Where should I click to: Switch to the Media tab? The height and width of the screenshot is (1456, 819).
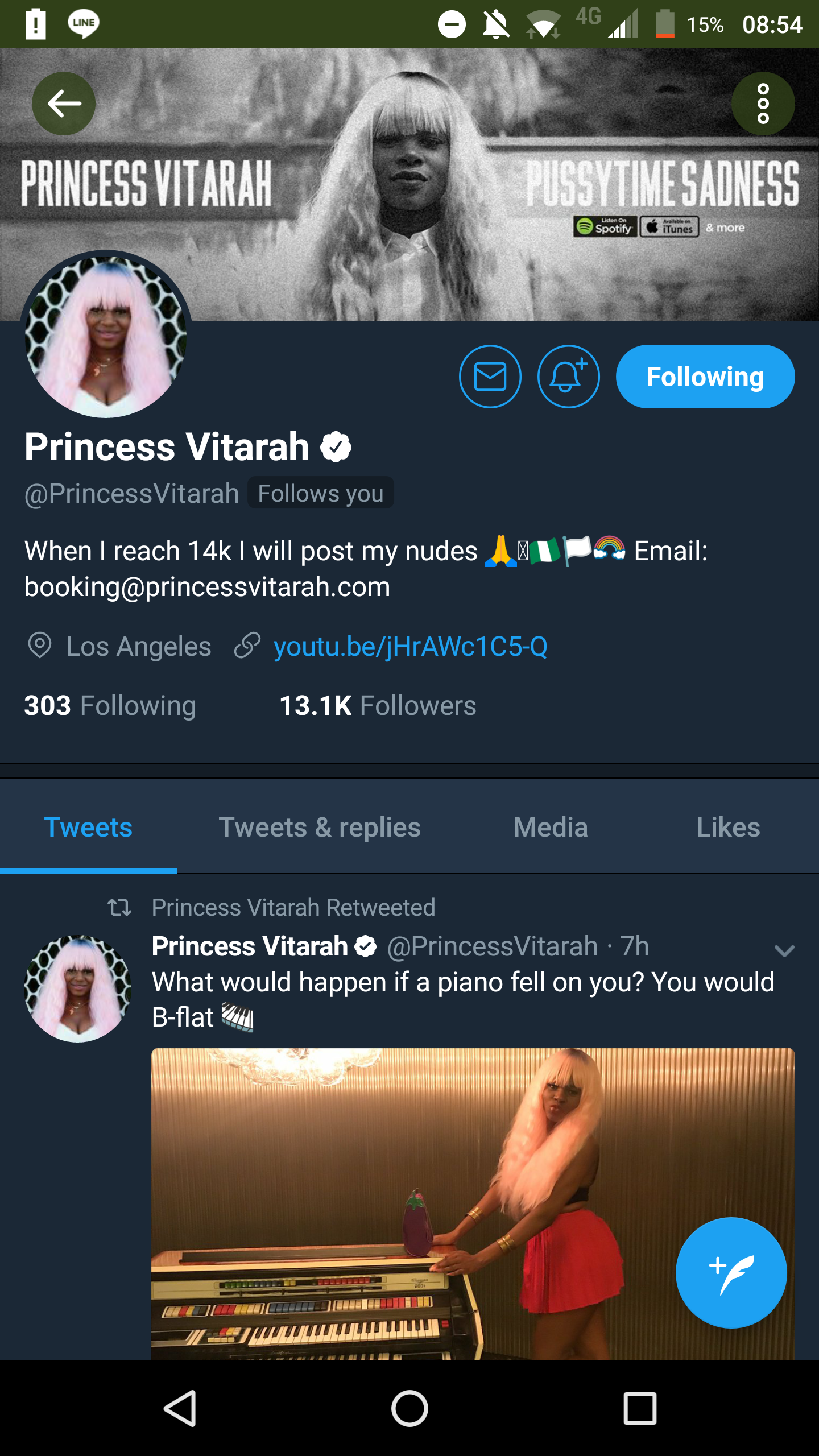[550, 828]
